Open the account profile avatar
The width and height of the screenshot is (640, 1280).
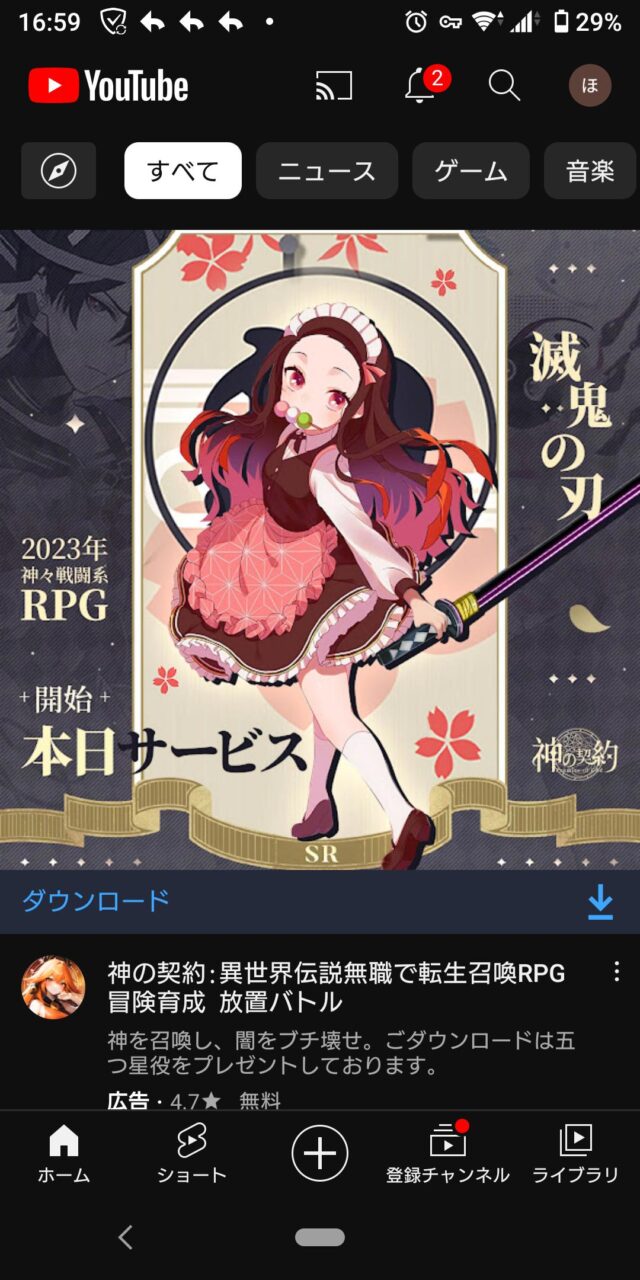click(590, 86)
